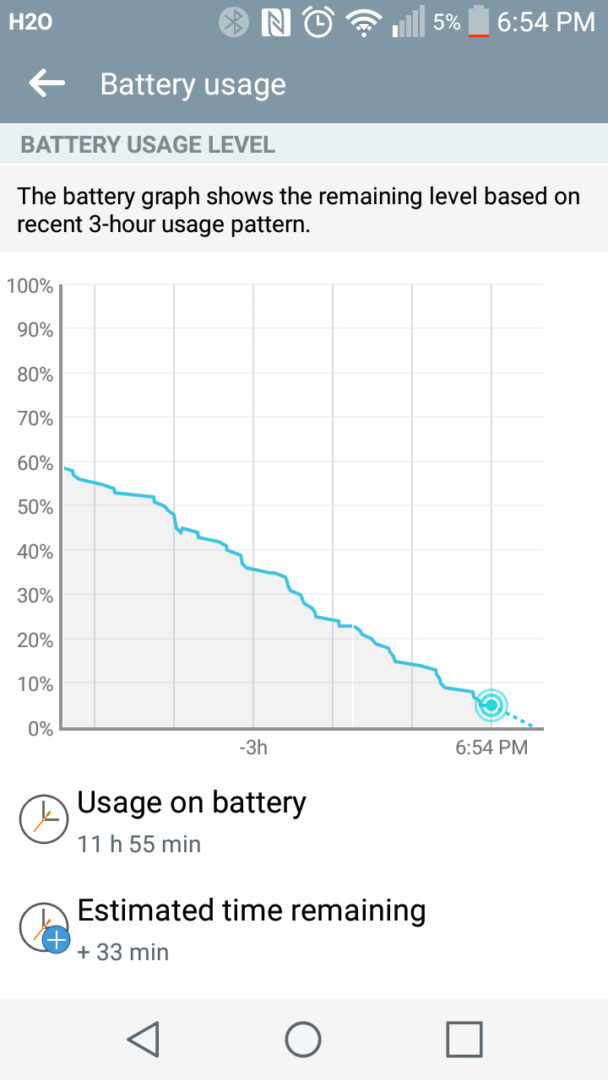Go to the home screen
Image resolution: width=608 pixels, height=1080 pixels.
click(303, 1039)
